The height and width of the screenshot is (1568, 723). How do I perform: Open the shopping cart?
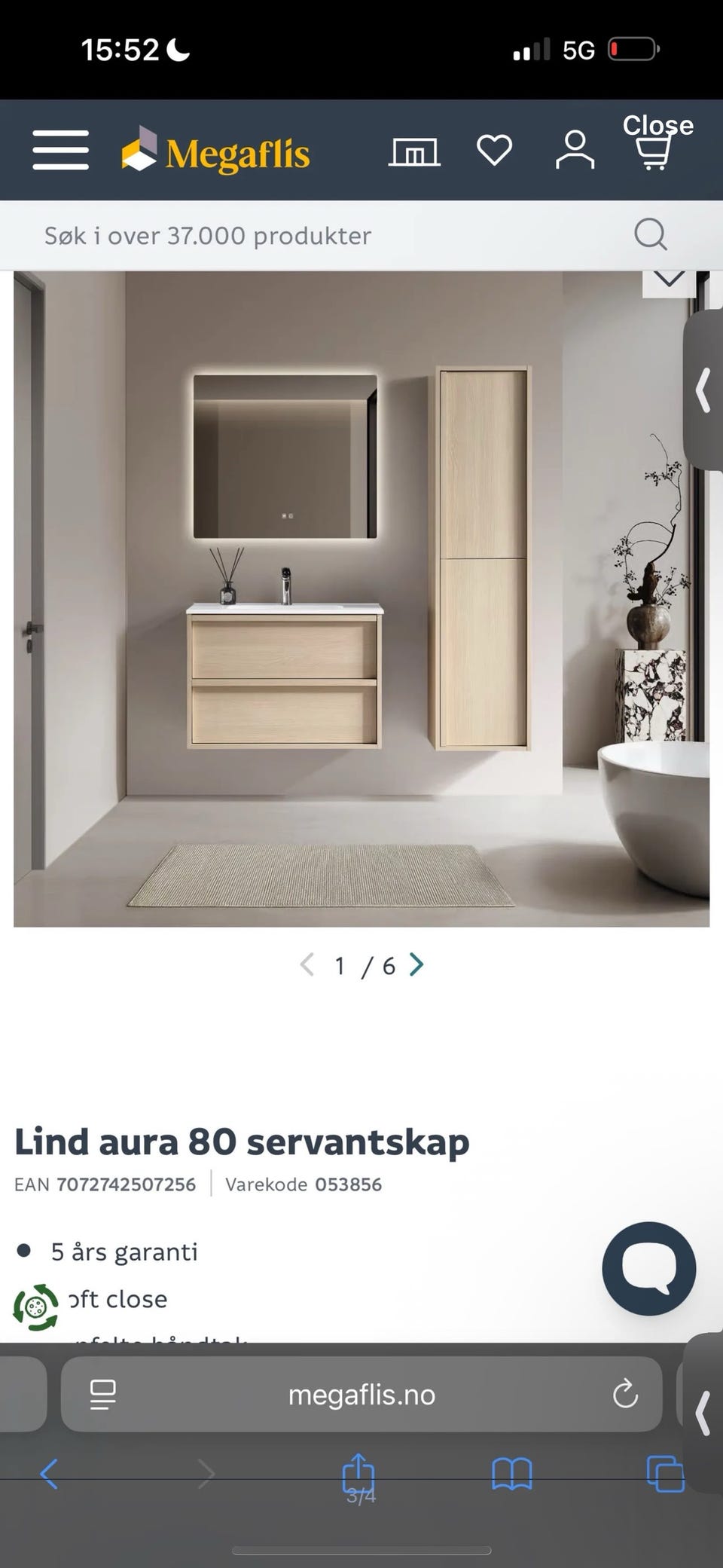coord(653,151)
